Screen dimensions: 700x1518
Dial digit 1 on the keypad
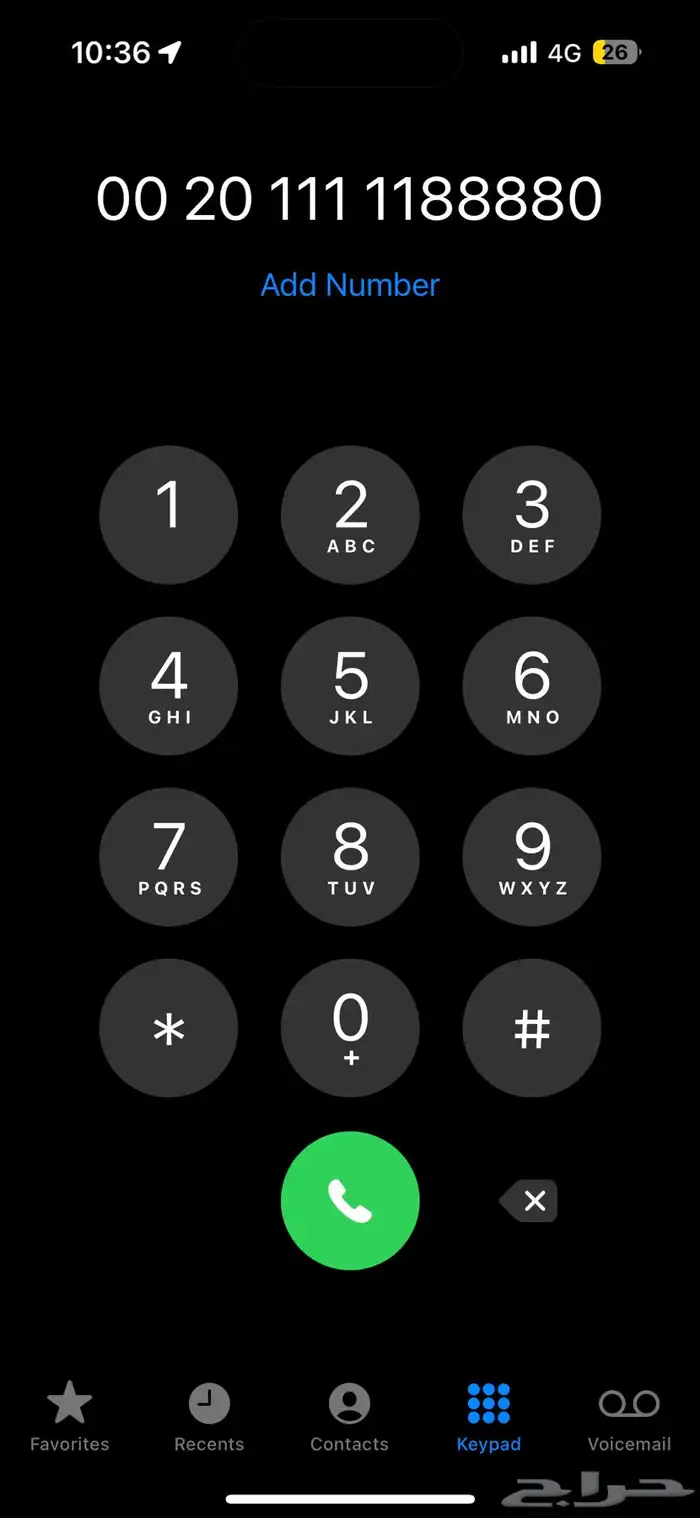(x=169, y=515)
